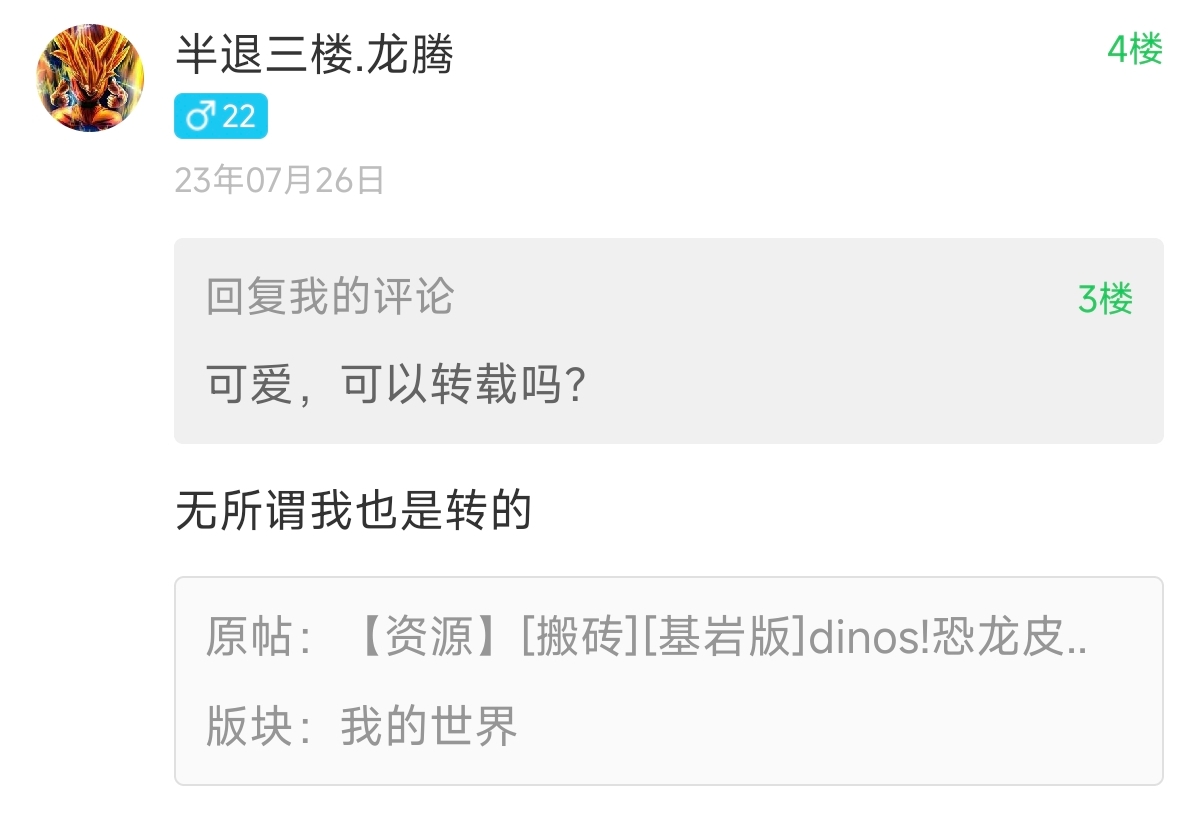Tap the username 半退三楼.龙腾
The width and height of the screenshot is (1200, 814).
click(314, 53)
